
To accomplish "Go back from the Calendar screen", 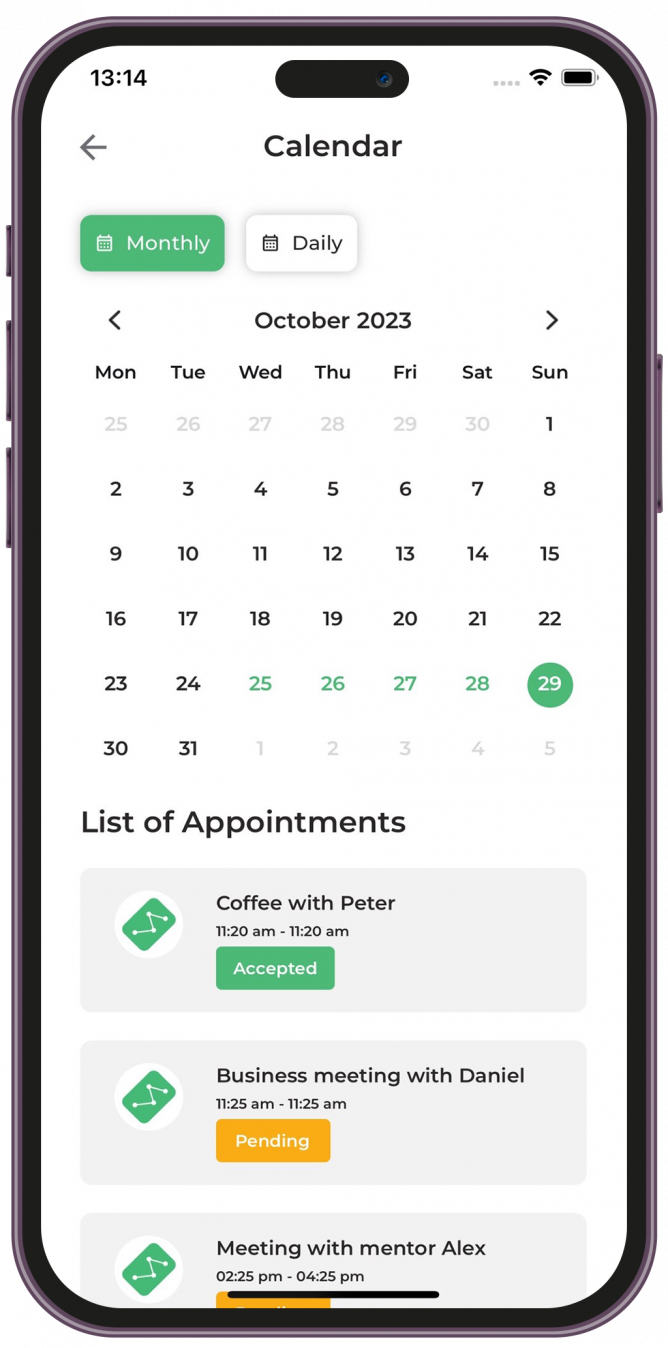I will click(x=93, y=147).
